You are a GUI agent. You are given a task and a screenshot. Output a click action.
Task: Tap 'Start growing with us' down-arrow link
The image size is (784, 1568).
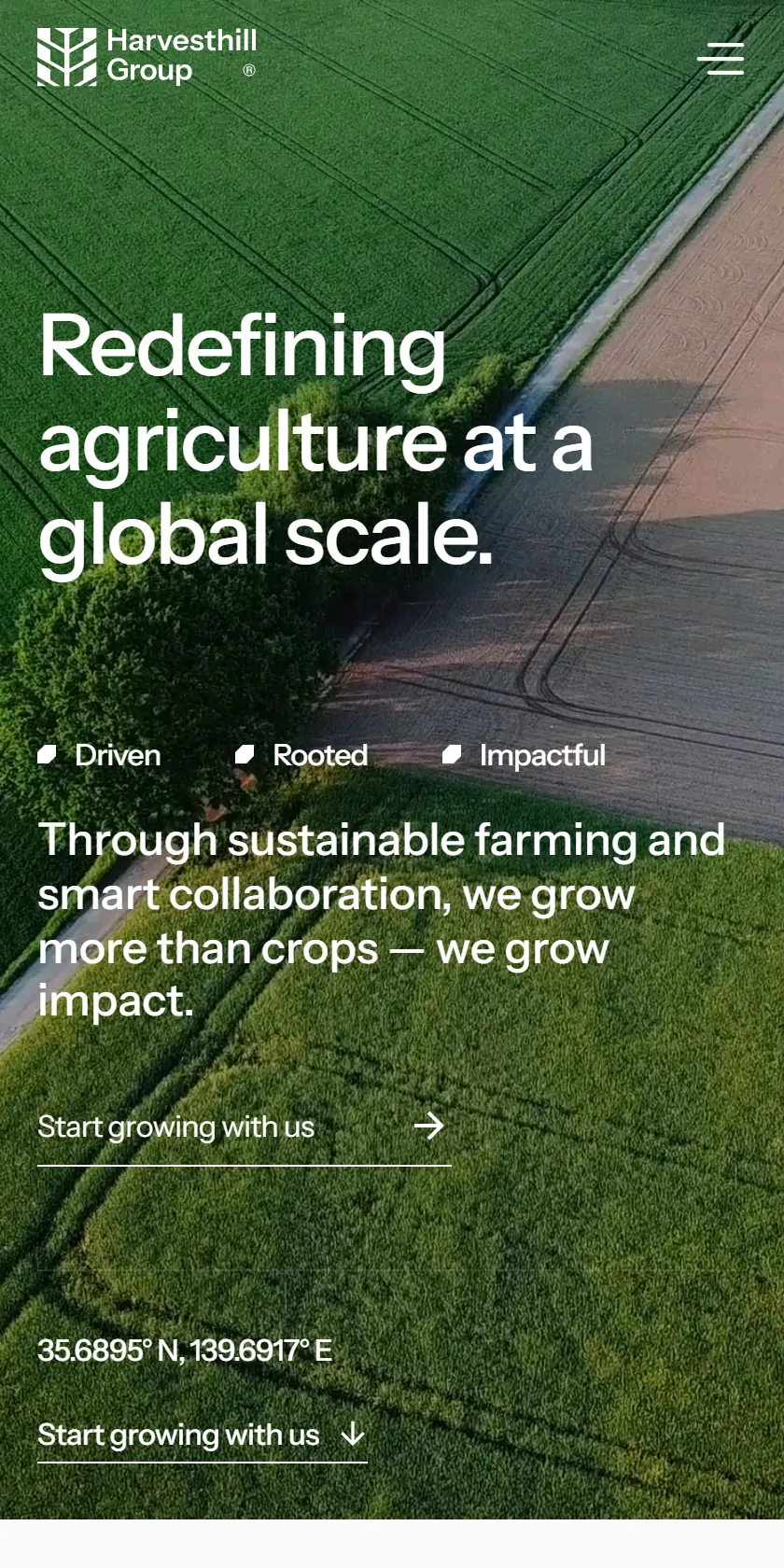point(202,1435)
